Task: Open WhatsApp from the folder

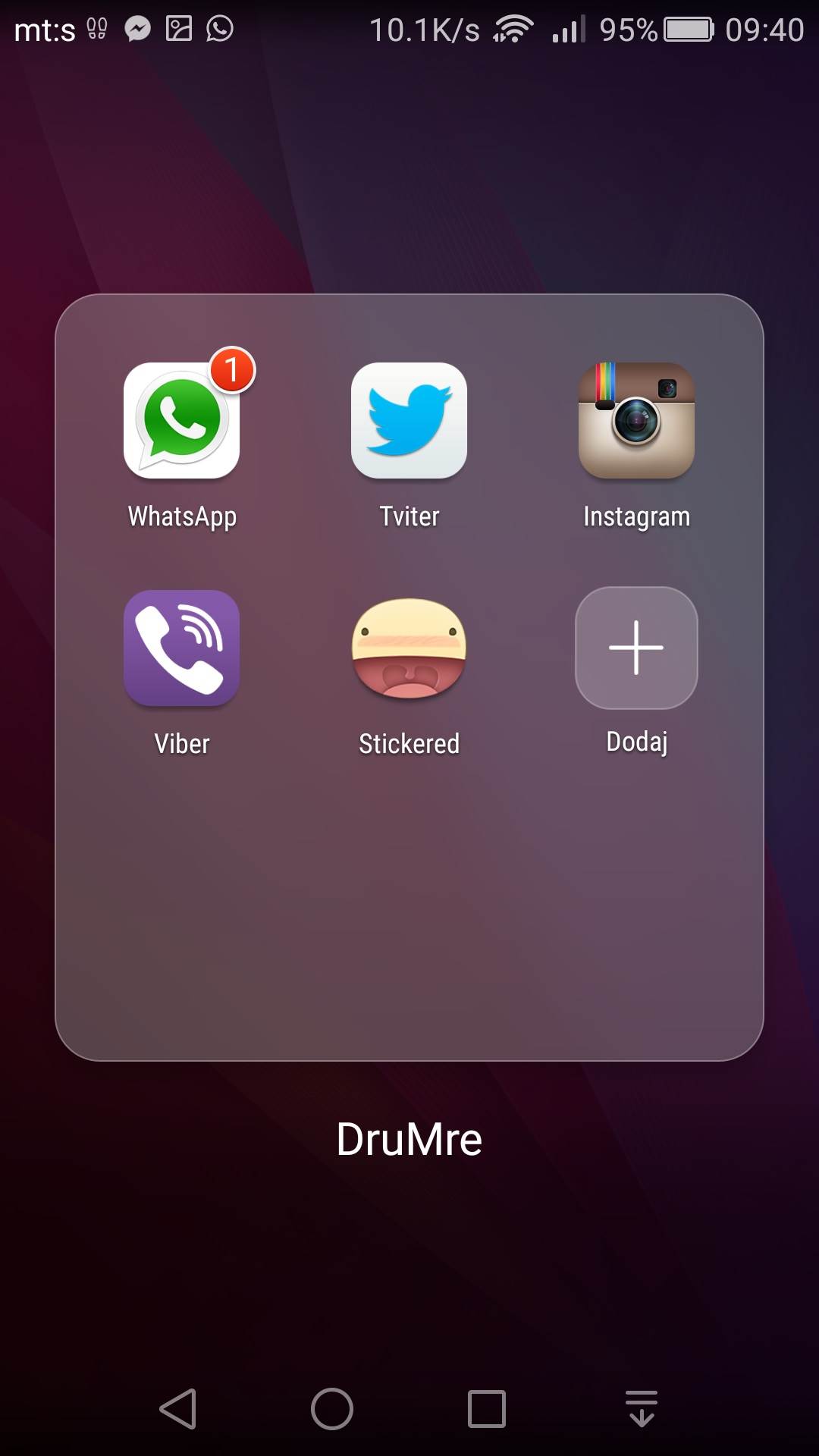Action: click(182, 421)
